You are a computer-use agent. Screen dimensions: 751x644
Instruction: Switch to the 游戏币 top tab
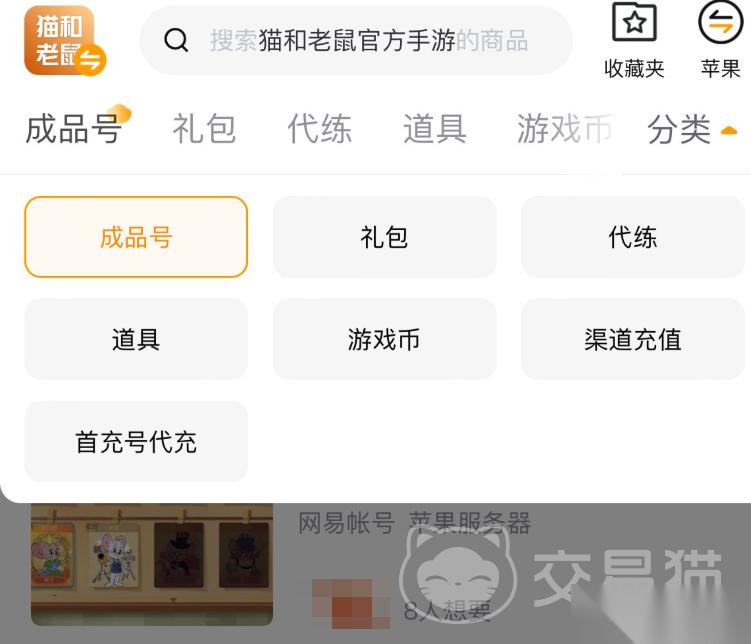564,129
